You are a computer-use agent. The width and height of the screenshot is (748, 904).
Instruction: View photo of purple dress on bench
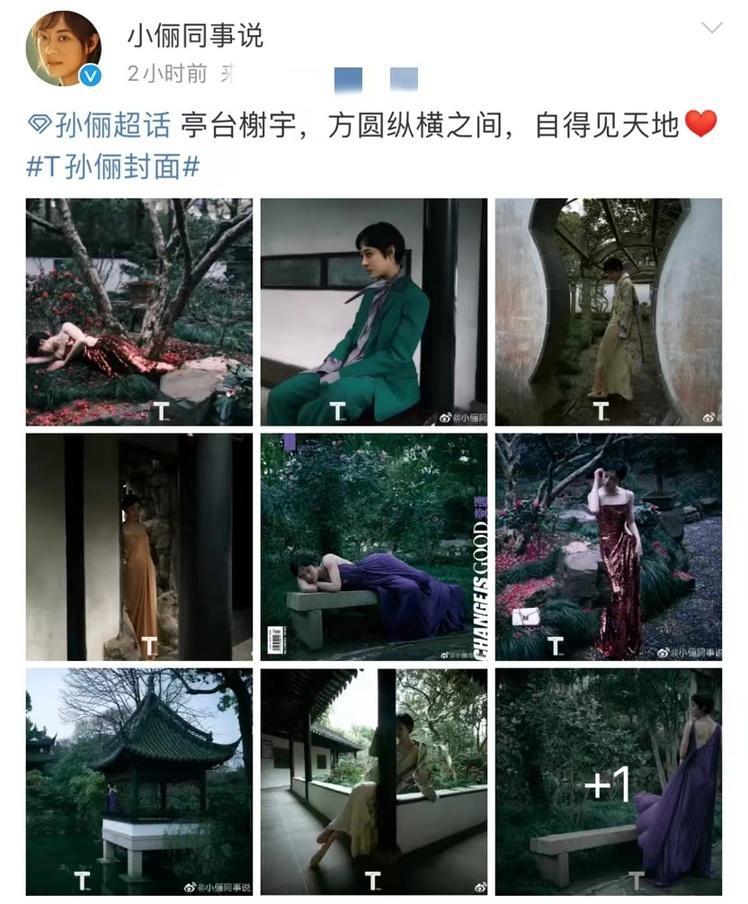[374, 546]
